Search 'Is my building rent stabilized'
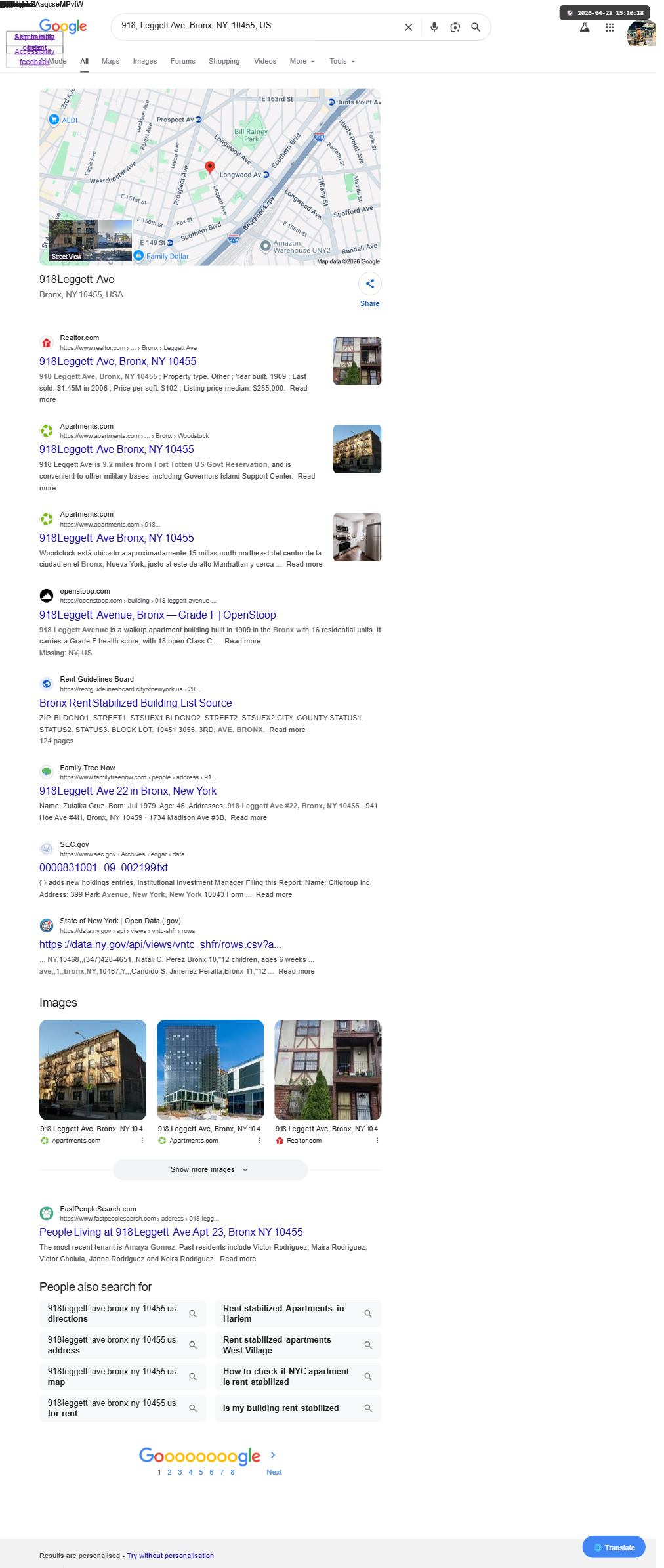The width and height of the screenshot is (664, 1568). click(298, 1408)
